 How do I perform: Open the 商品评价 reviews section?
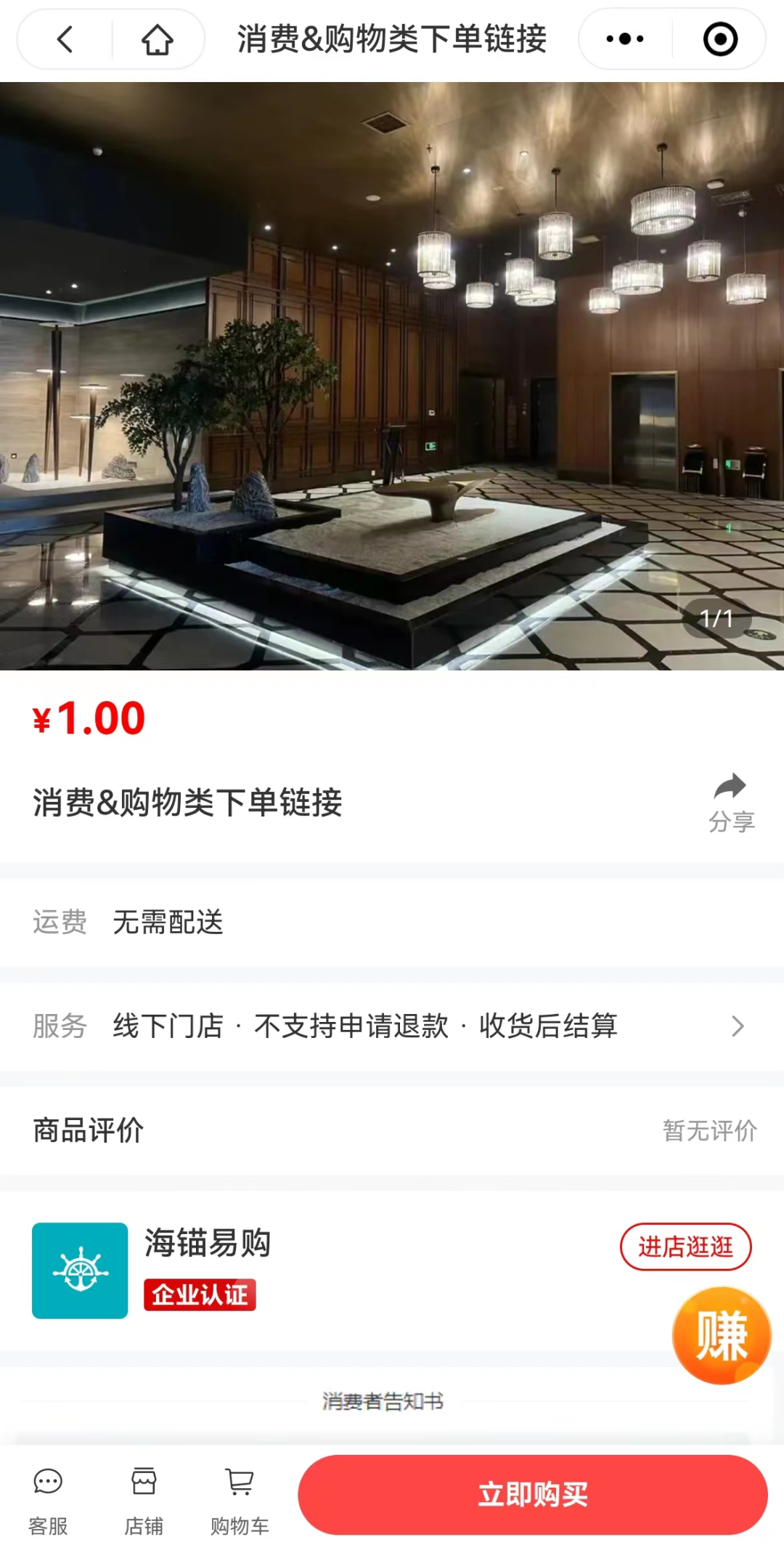coord(392,1130)
